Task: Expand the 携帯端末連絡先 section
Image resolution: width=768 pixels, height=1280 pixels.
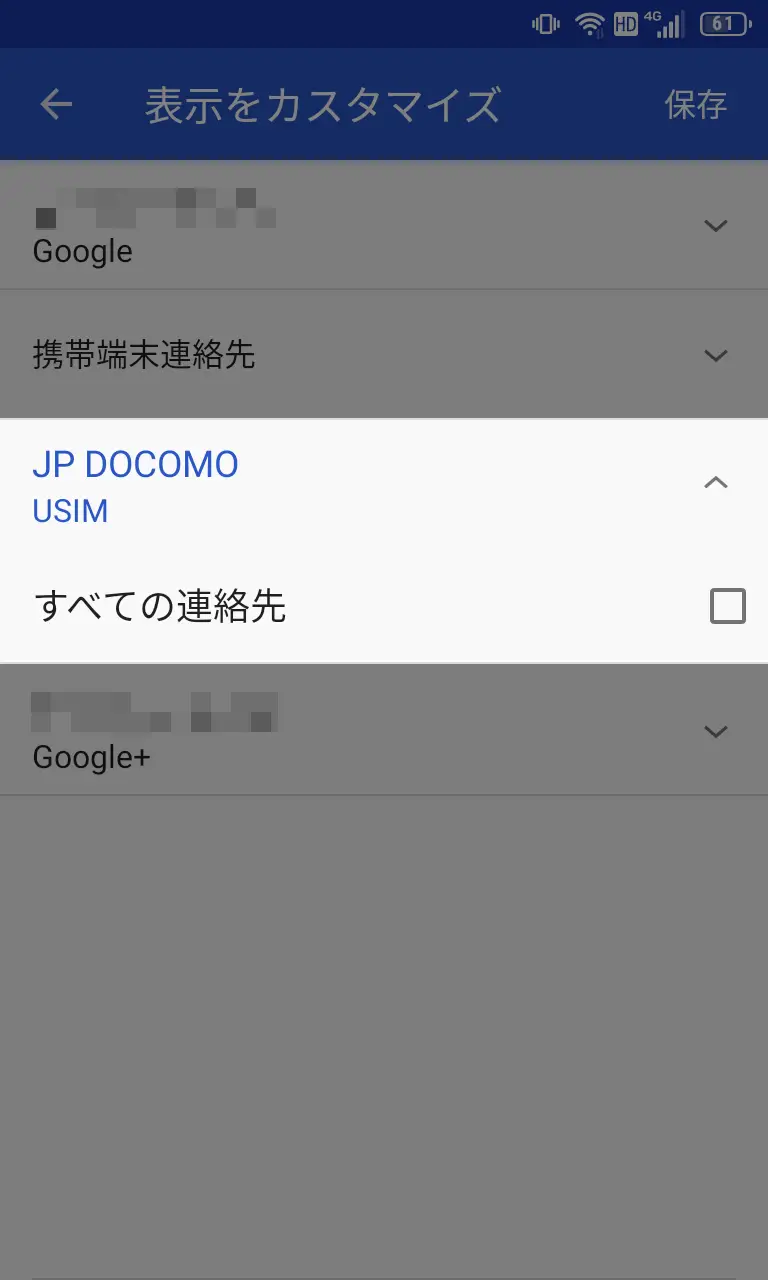Action: point(715,355)
